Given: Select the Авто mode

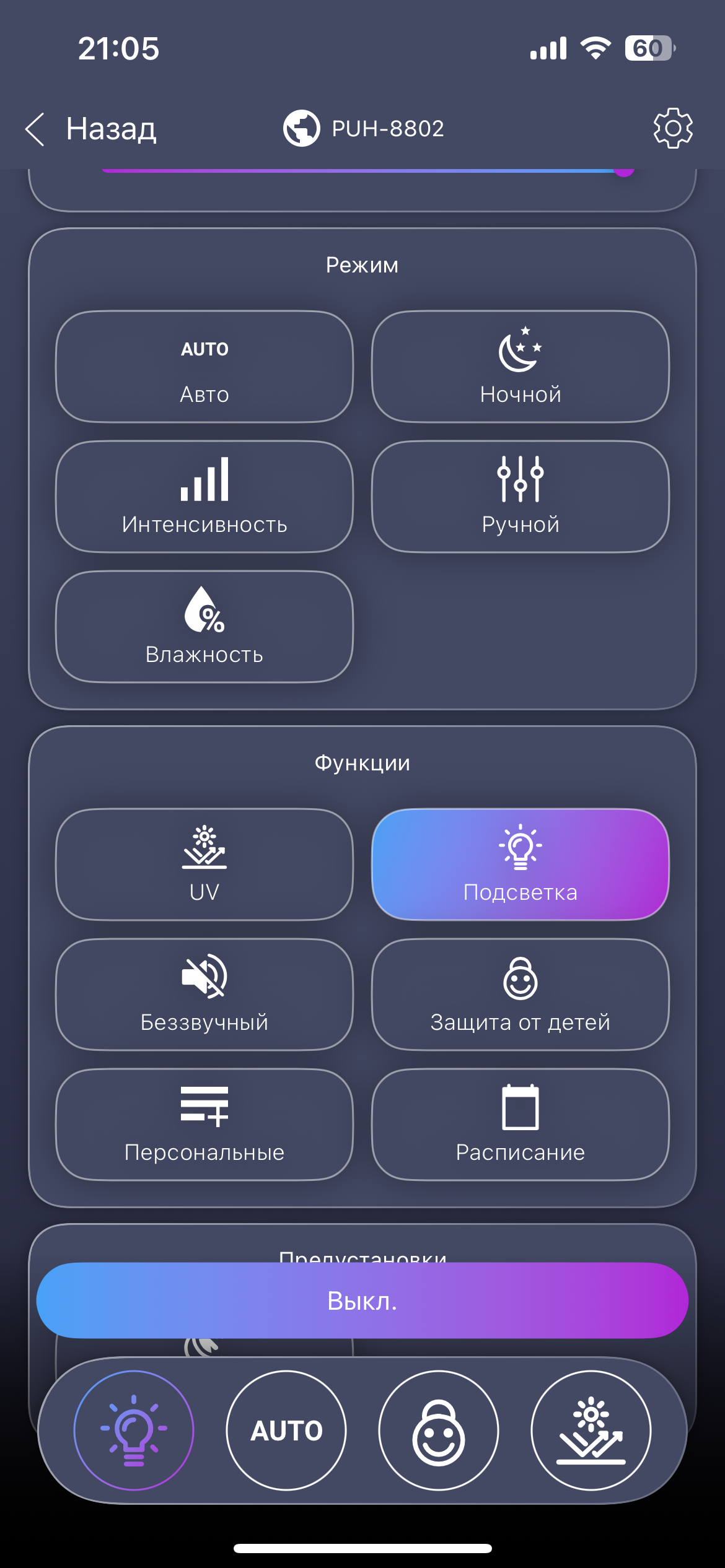Looking at the screenshot, I should (x=204, y=367).
